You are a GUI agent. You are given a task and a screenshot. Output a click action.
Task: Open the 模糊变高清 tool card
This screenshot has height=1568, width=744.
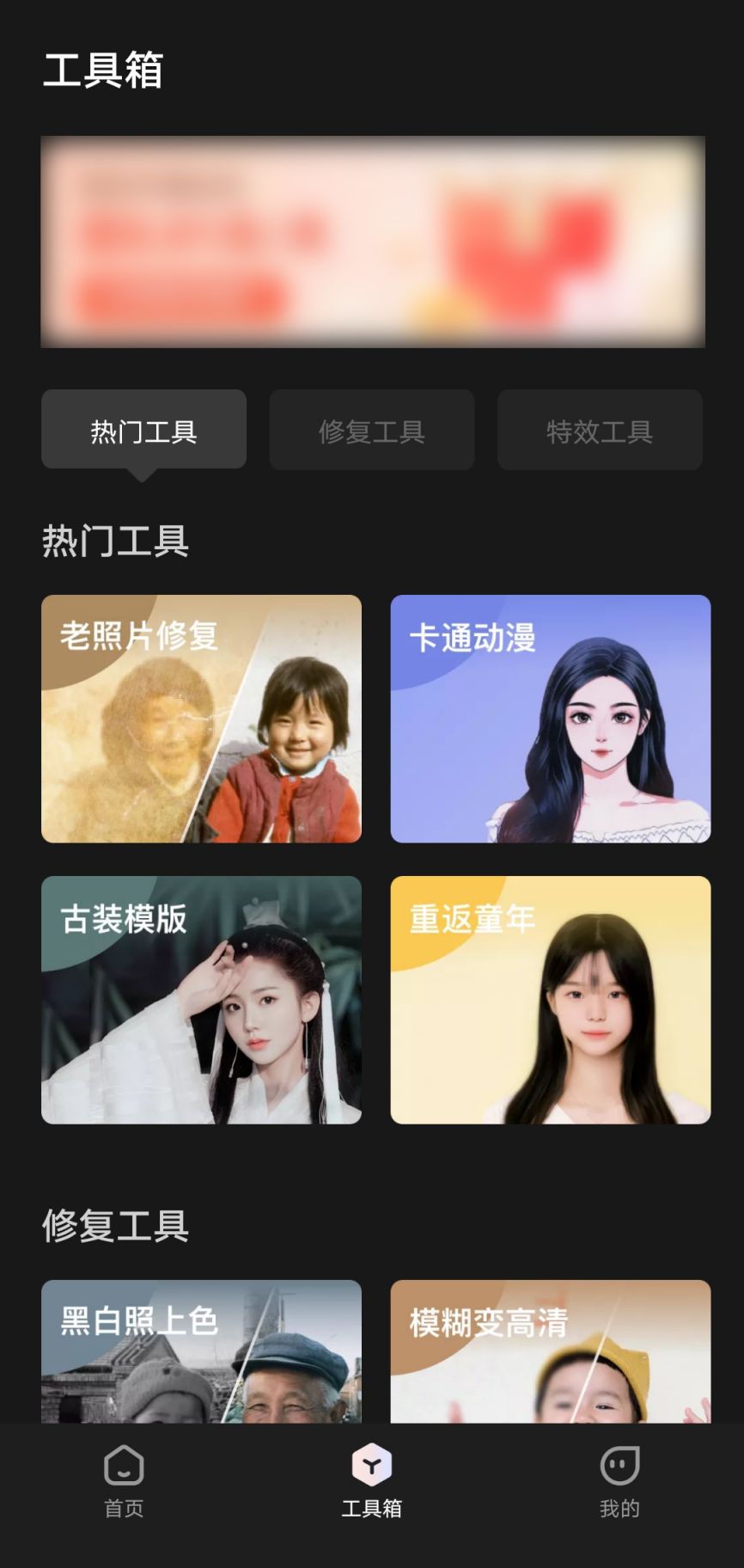point(551,1351)
